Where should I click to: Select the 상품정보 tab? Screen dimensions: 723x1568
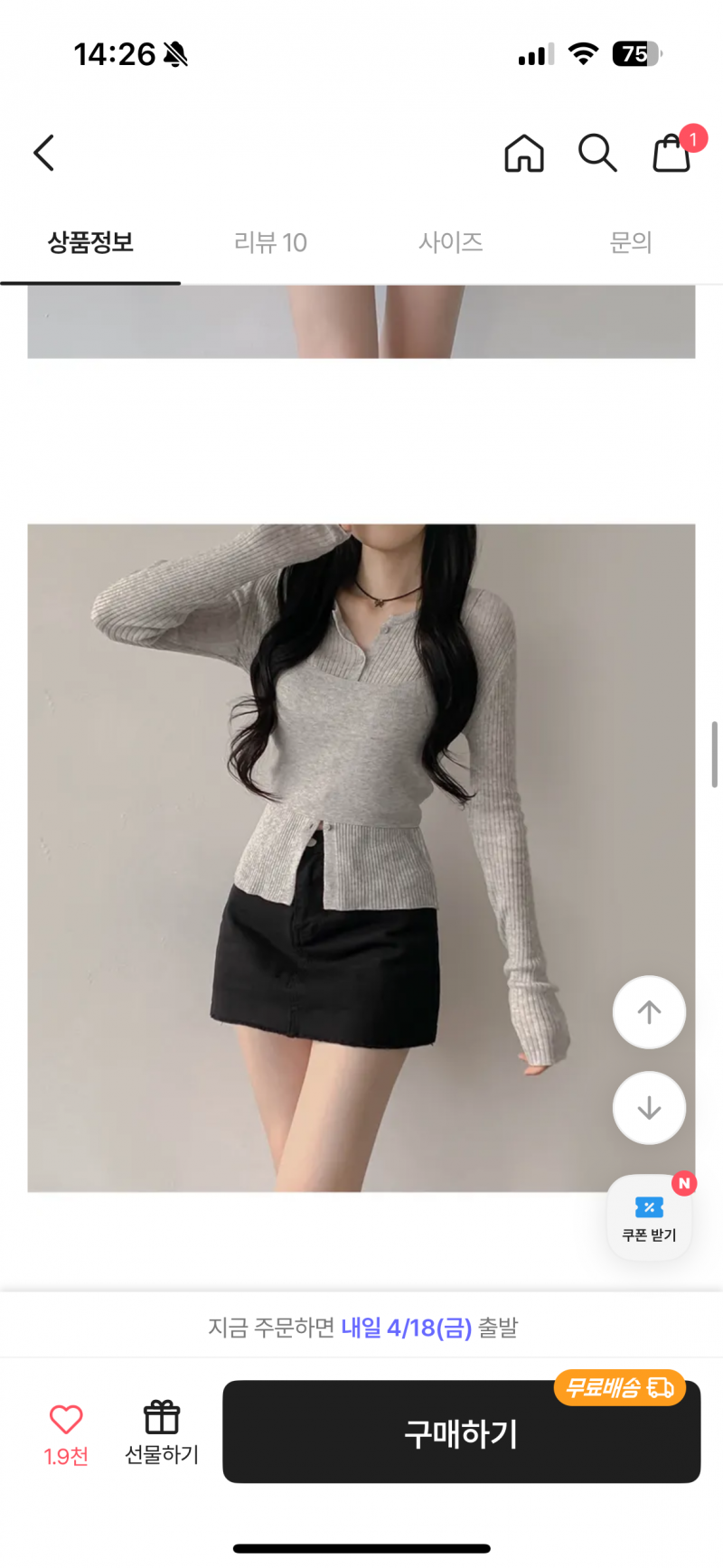click(x=90, y=242)
